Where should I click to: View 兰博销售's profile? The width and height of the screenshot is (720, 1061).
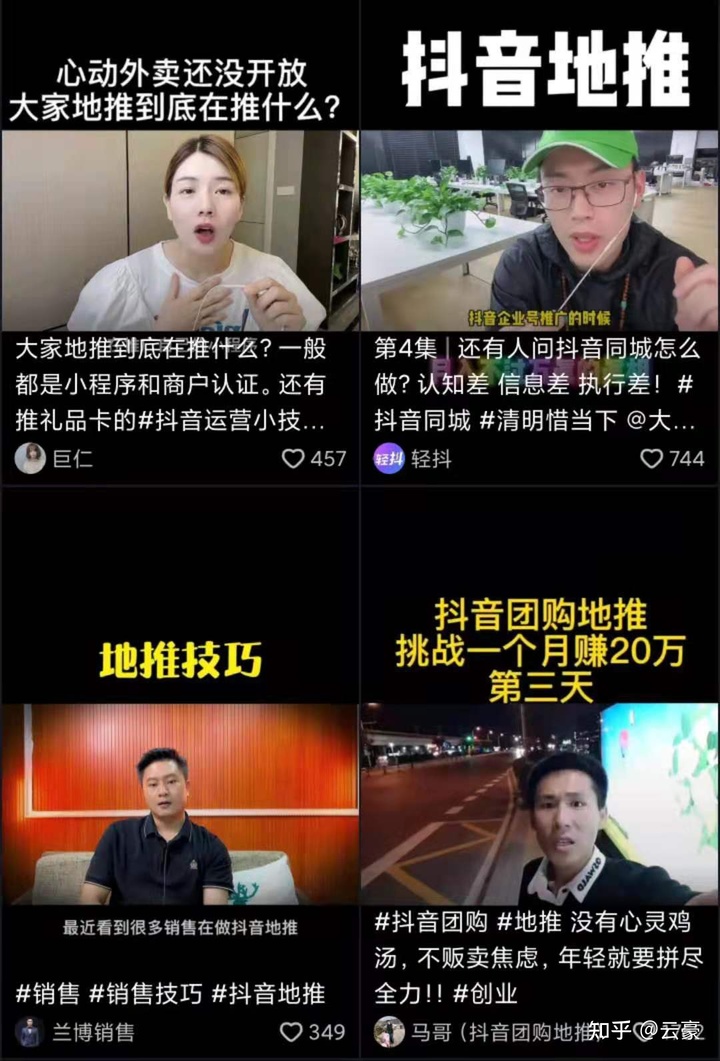tap(30, 1031)
